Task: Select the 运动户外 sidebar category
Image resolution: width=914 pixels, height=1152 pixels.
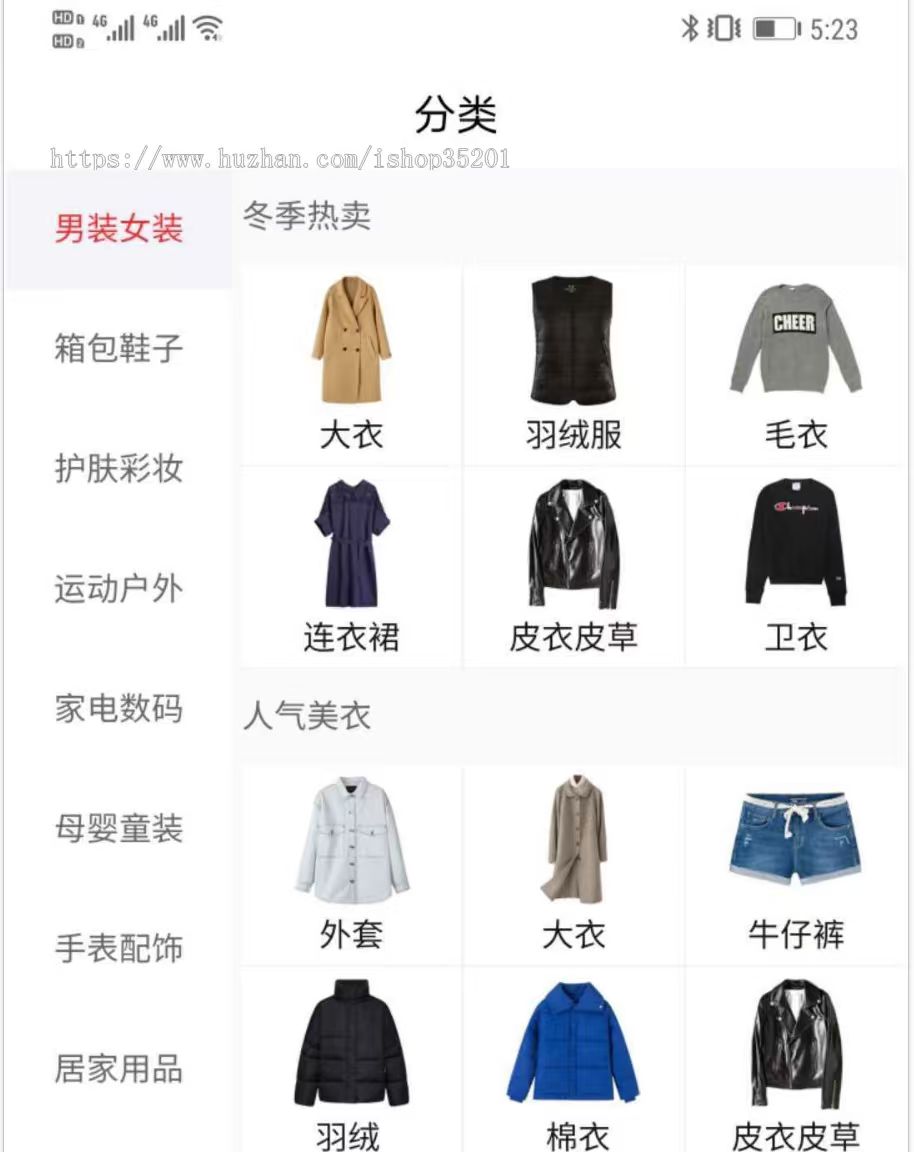Action: [x=118, y=590]
